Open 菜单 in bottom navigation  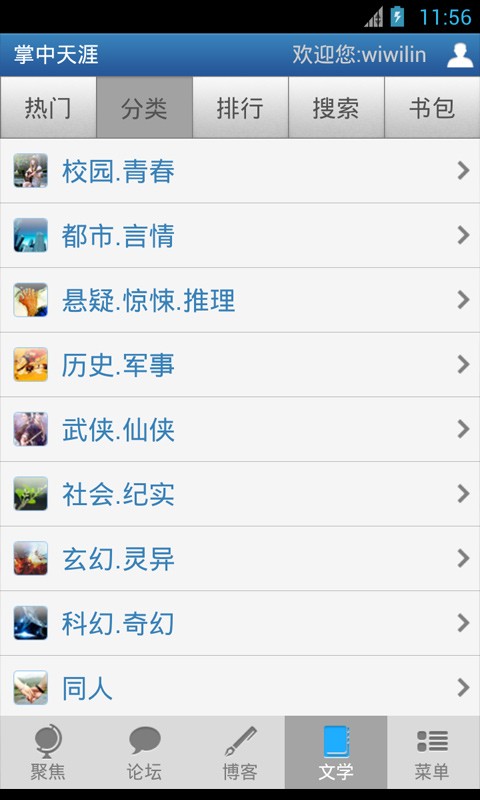[433, 753]
